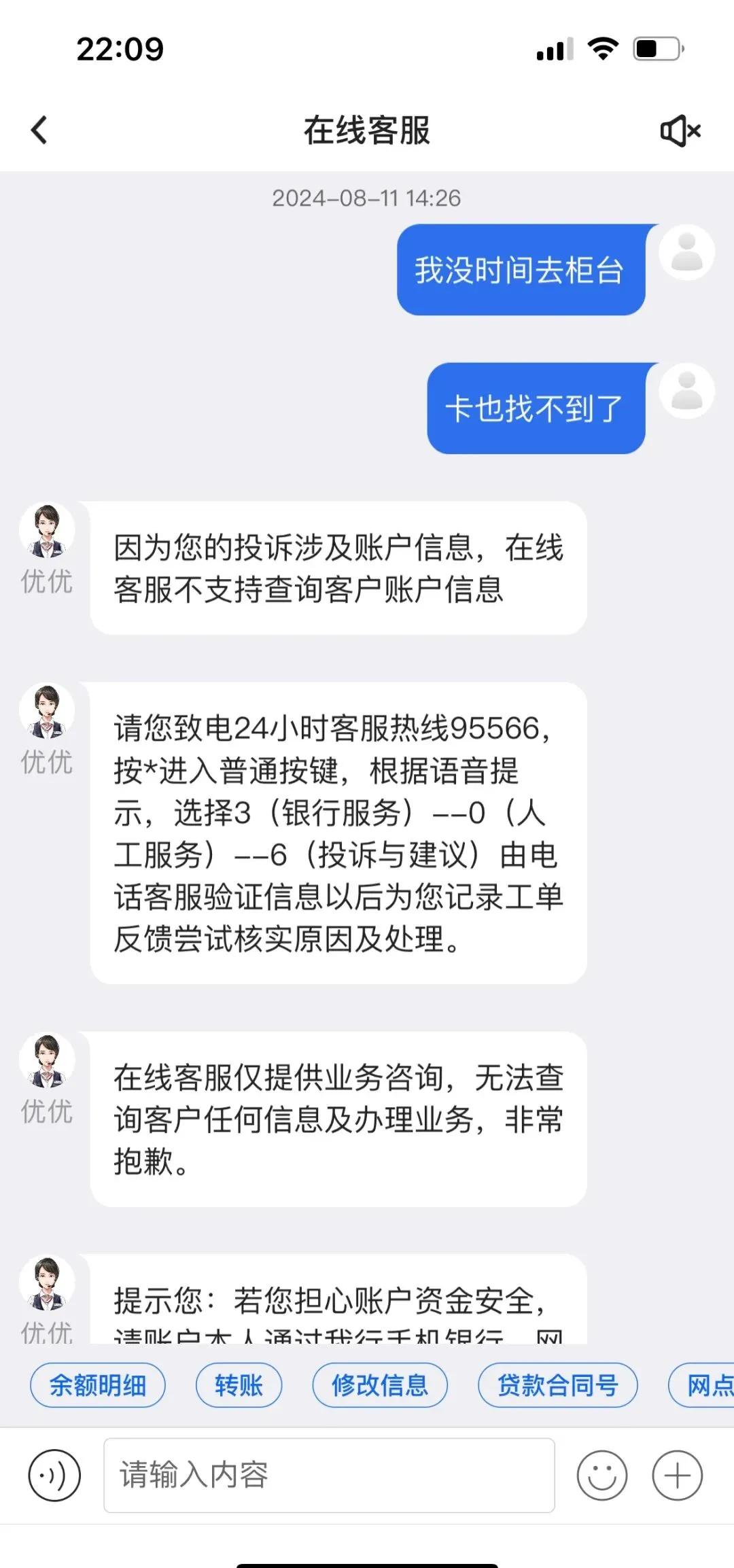Tap the chat timestamp 2024-08-11 14:26
Screen dimensions: 734x1568
[x=367, y=198]
